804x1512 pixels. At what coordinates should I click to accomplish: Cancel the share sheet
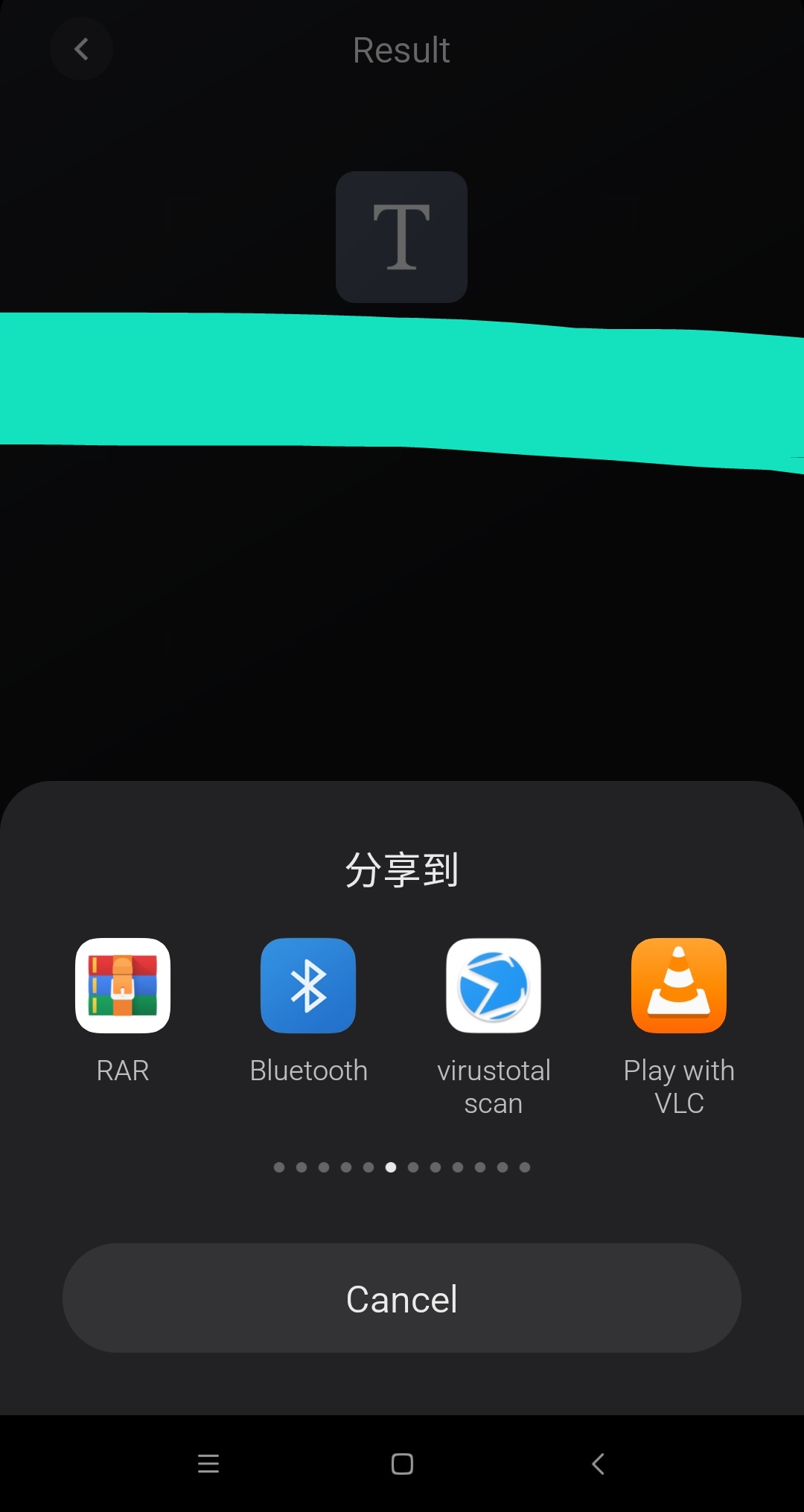click(x=402, y=1298)
